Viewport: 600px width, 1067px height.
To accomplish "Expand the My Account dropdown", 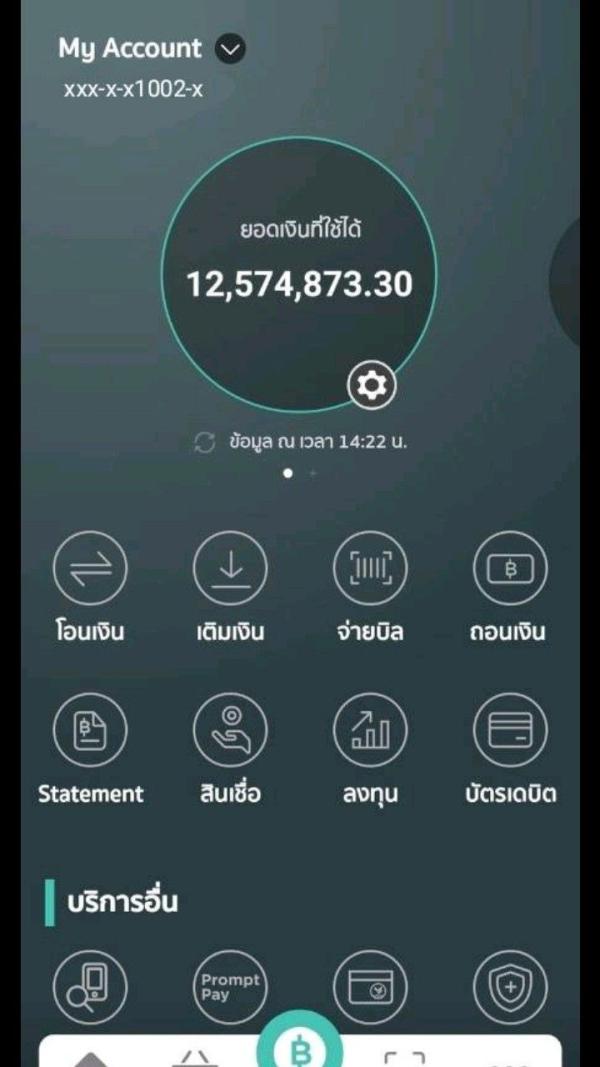I will click(231, 48).
